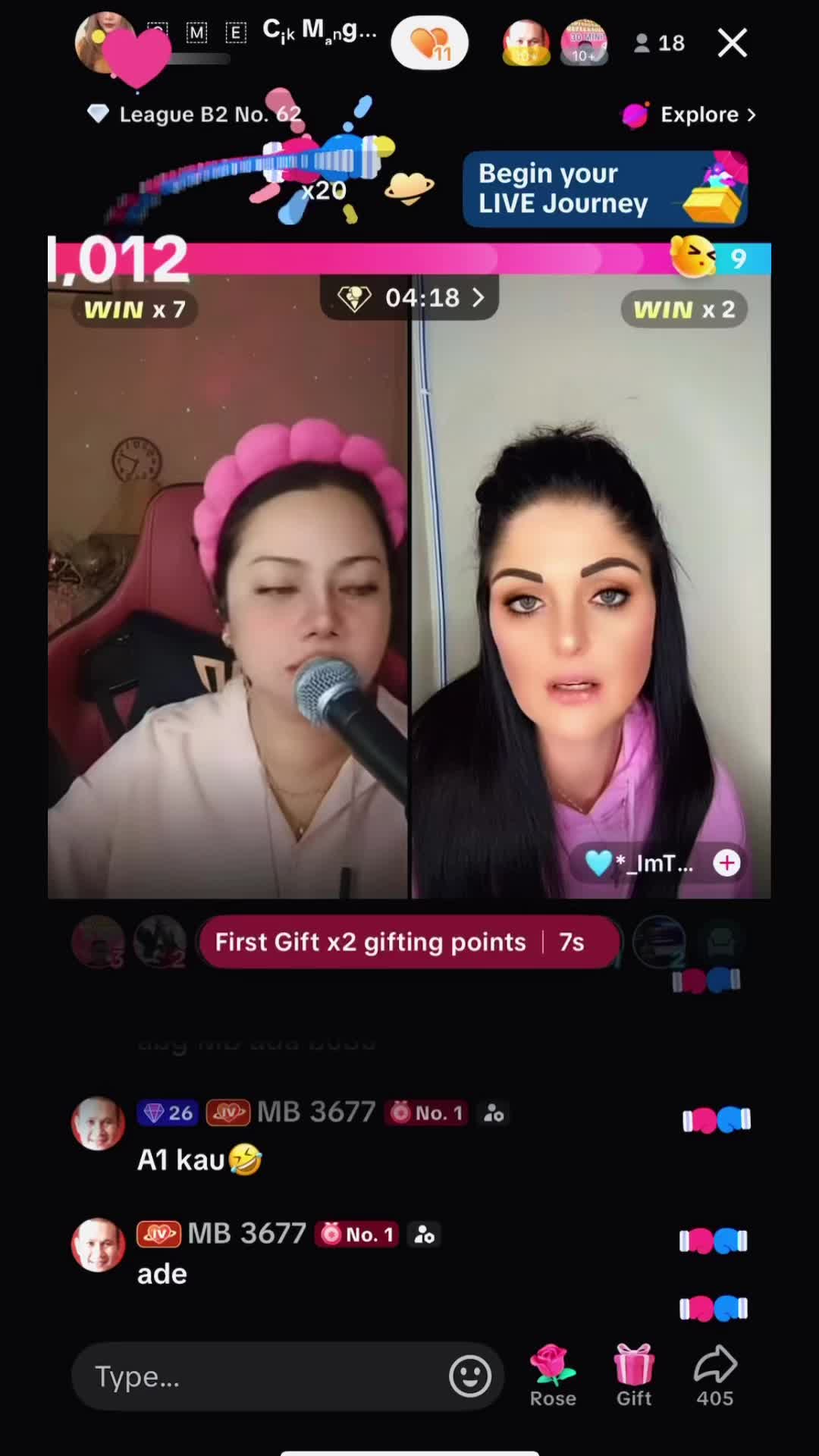Open the Begin your LIVE Journey banner
Screen dimensions: 819x1456
(x=605, y=189)
